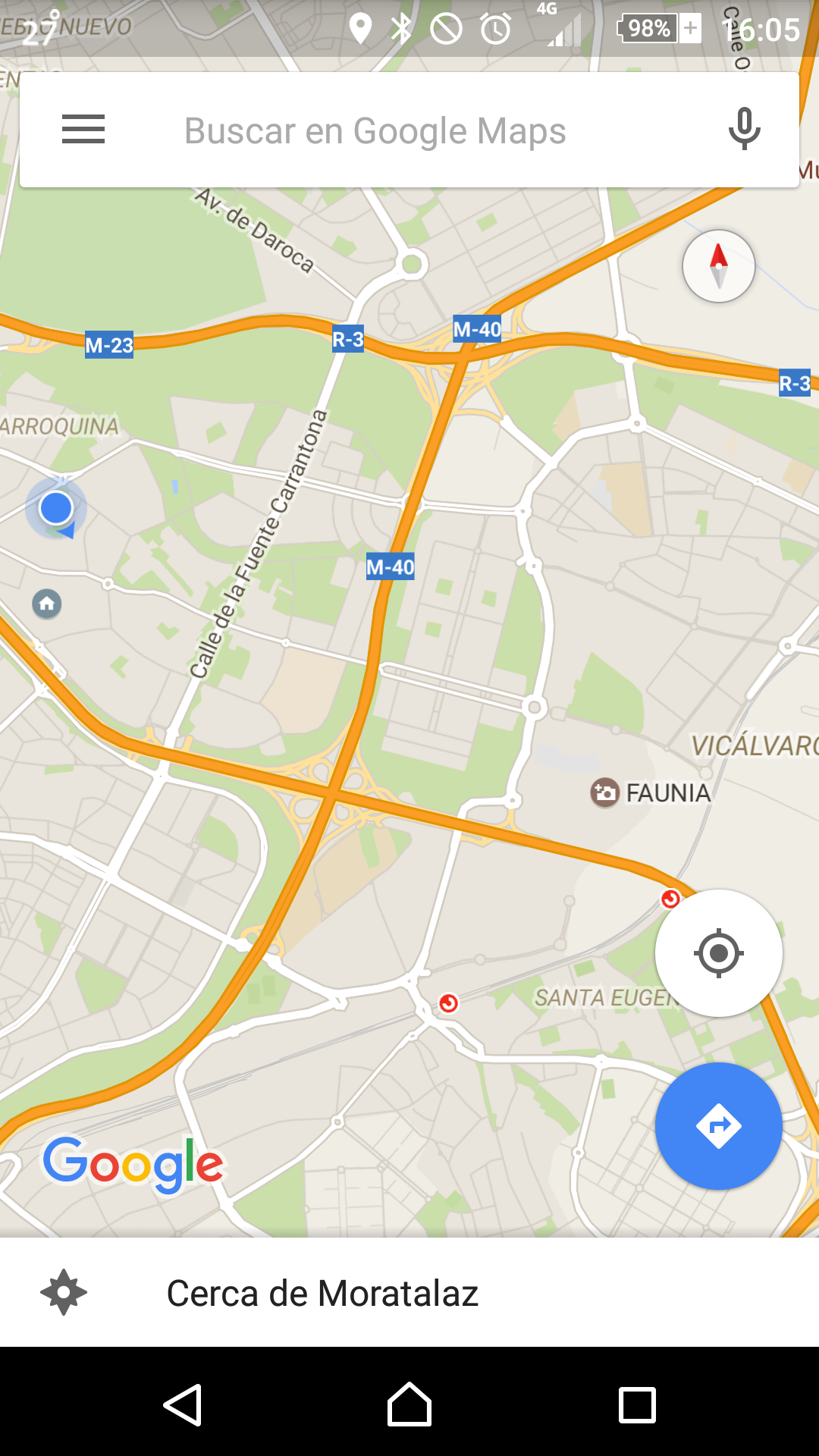Select the FAUNIA place marker
Image resolution: width=819 pixels, height=1456 pixels.
(605, 793)
